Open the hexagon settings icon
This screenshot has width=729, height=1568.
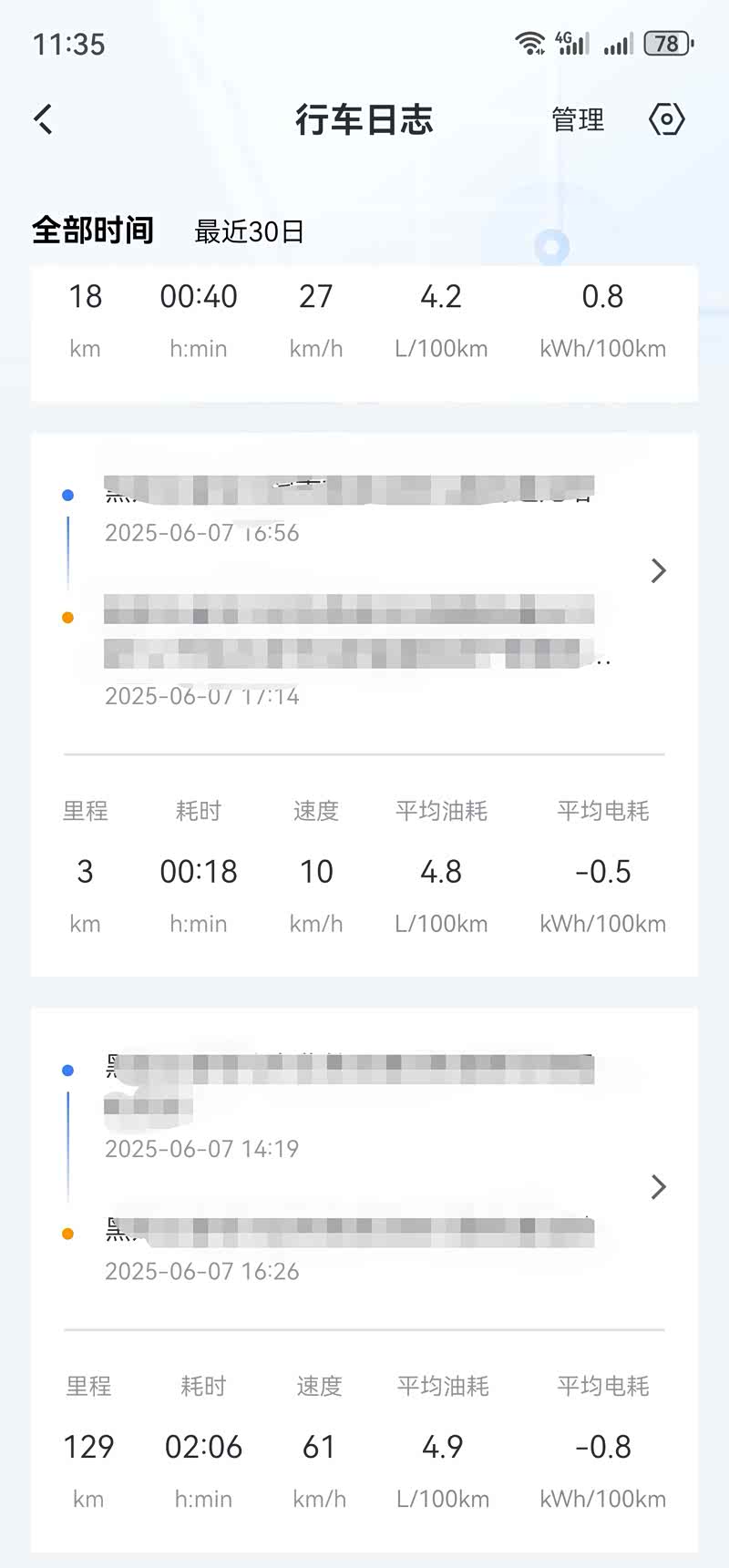pyautogui.click(x=667, y=119)
